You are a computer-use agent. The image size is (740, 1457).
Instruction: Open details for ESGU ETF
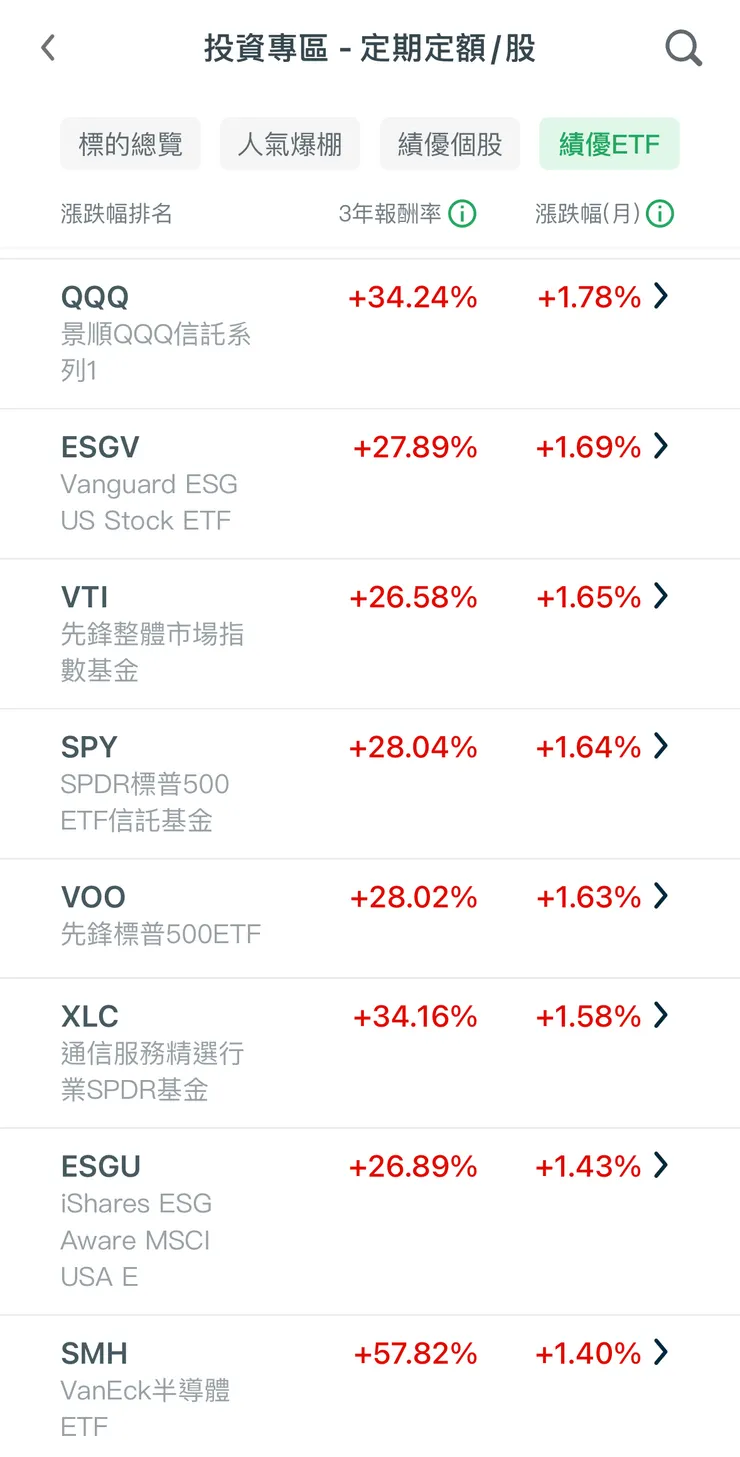click(659, 1165)
